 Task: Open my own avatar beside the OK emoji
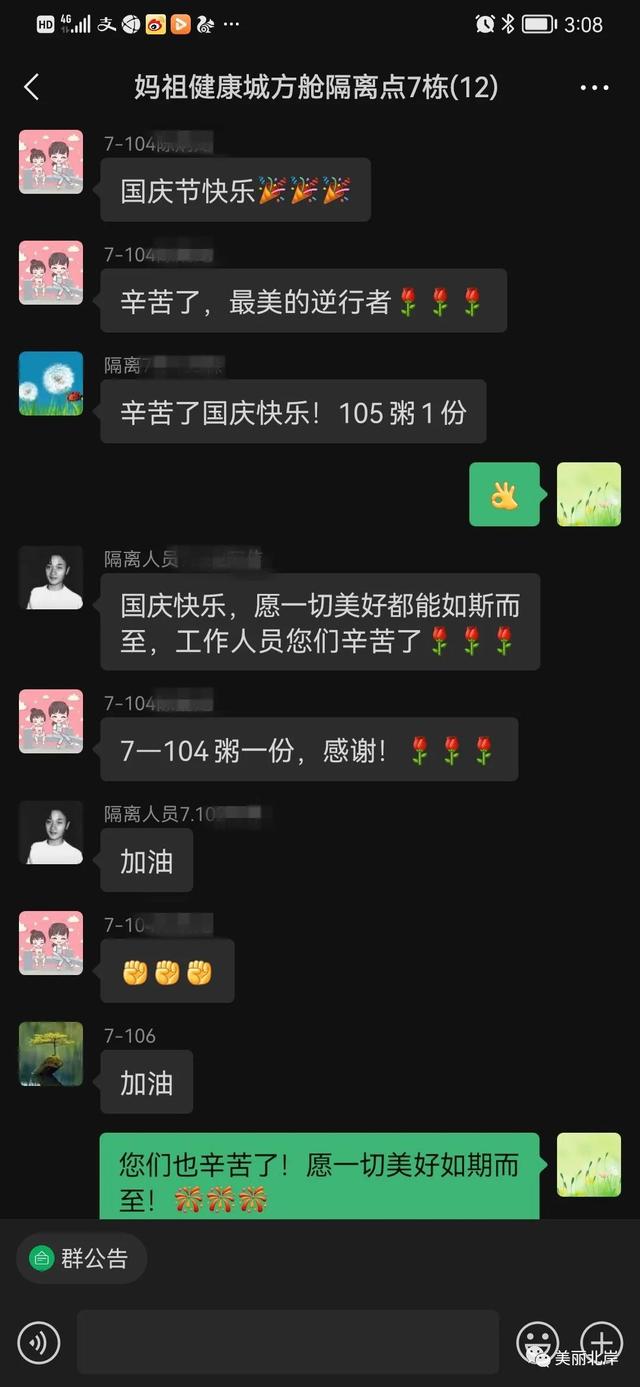tap(588, 494)
